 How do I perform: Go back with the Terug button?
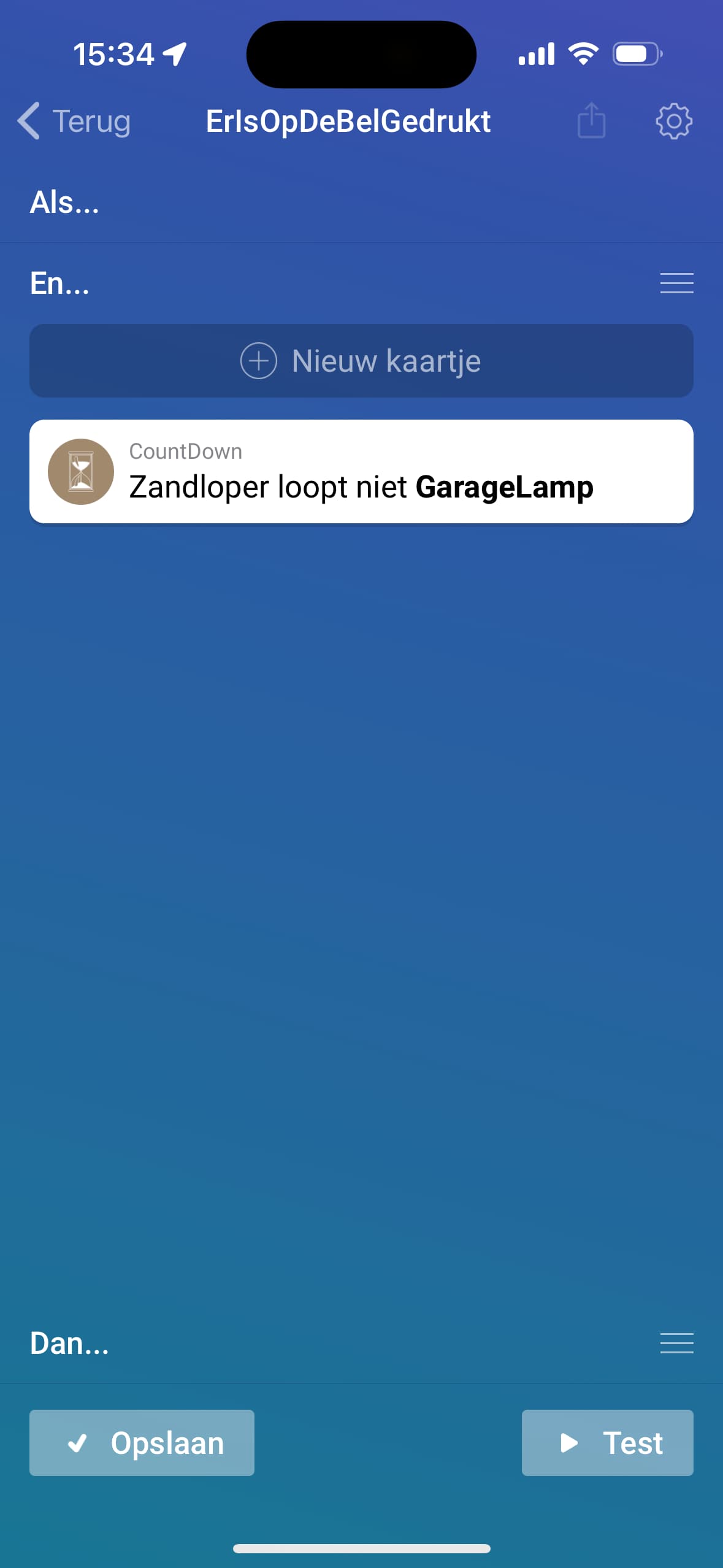click(x=74, y=121)
